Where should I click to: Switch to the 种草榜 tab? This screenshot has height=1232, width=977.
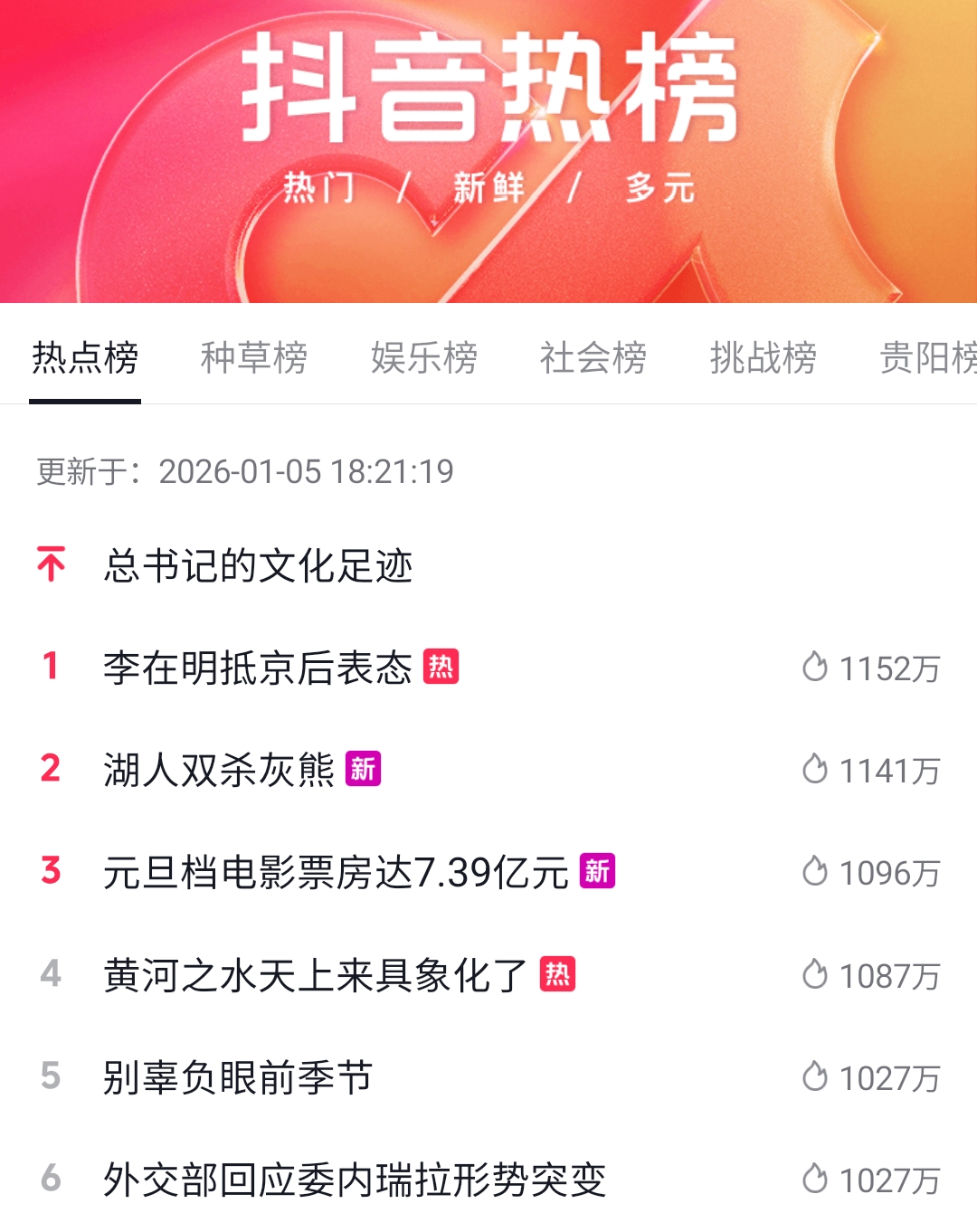254,358
